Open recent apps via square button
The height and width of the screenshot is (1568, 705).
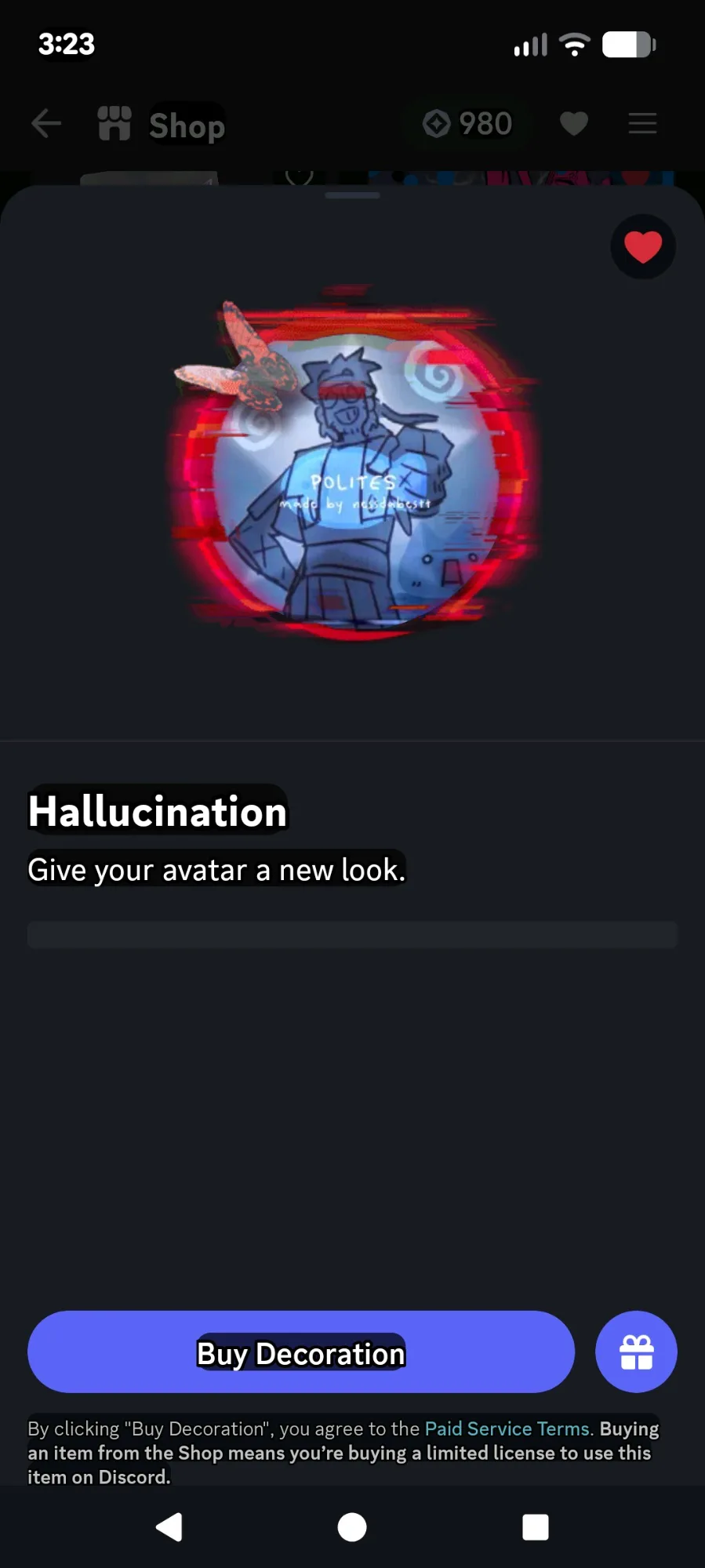536,1527
